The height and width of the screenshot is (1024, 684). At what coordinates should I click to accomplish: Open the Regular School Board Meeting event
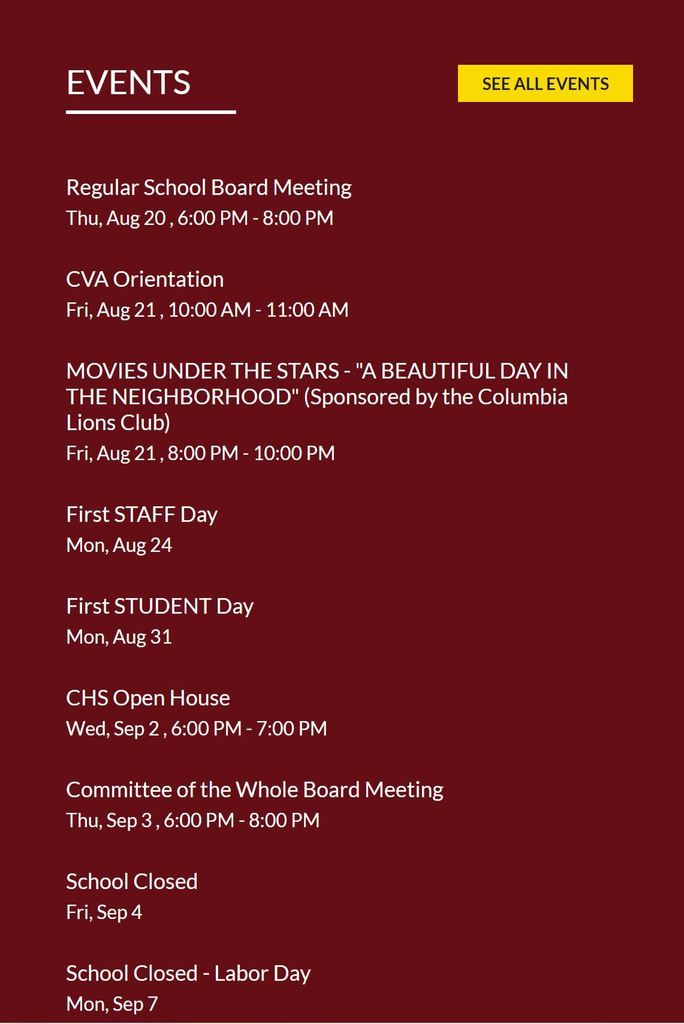(x=209, y=188)
